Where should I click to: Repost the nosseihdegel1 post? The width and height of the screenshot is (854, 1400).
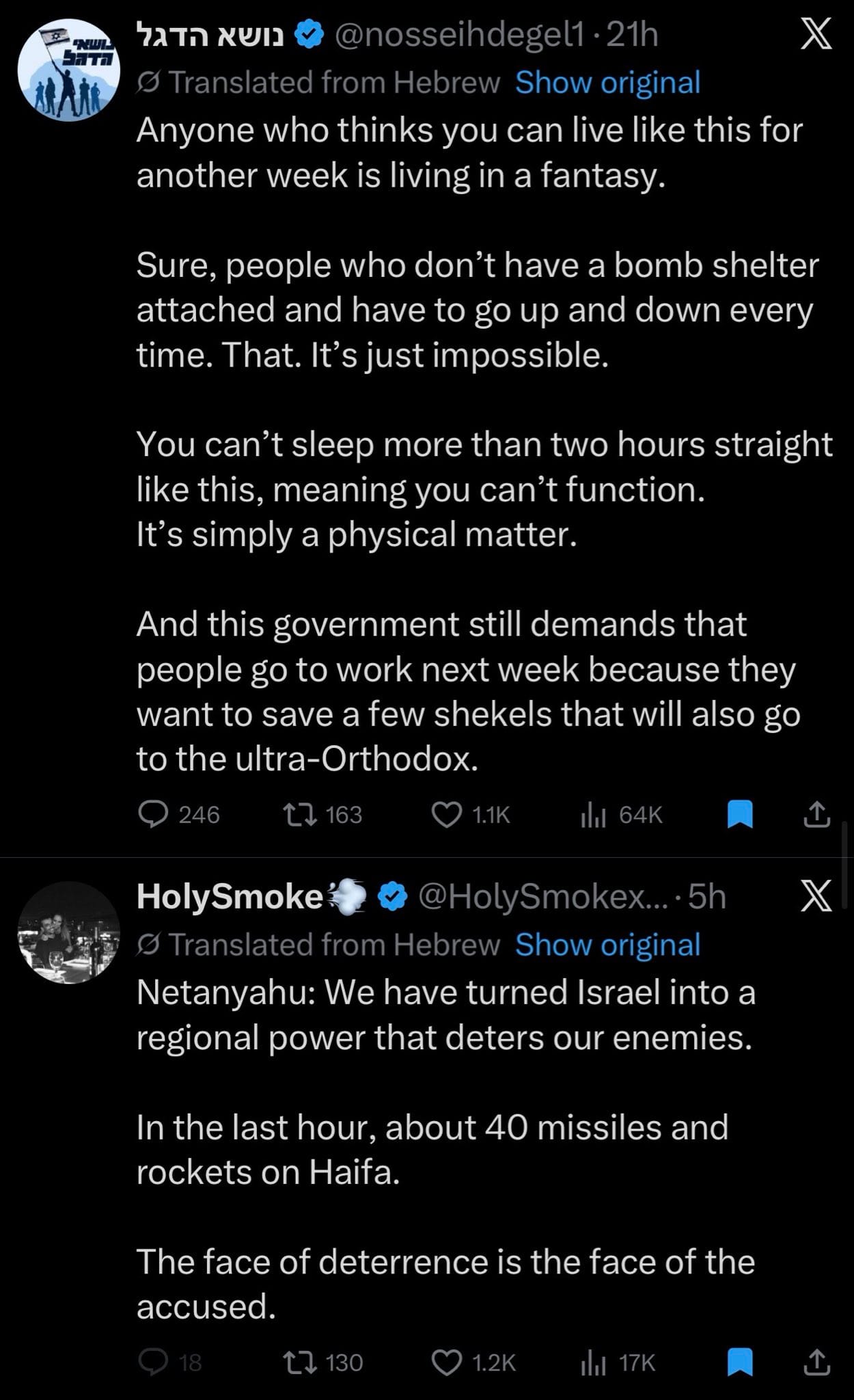coord(299,814)
